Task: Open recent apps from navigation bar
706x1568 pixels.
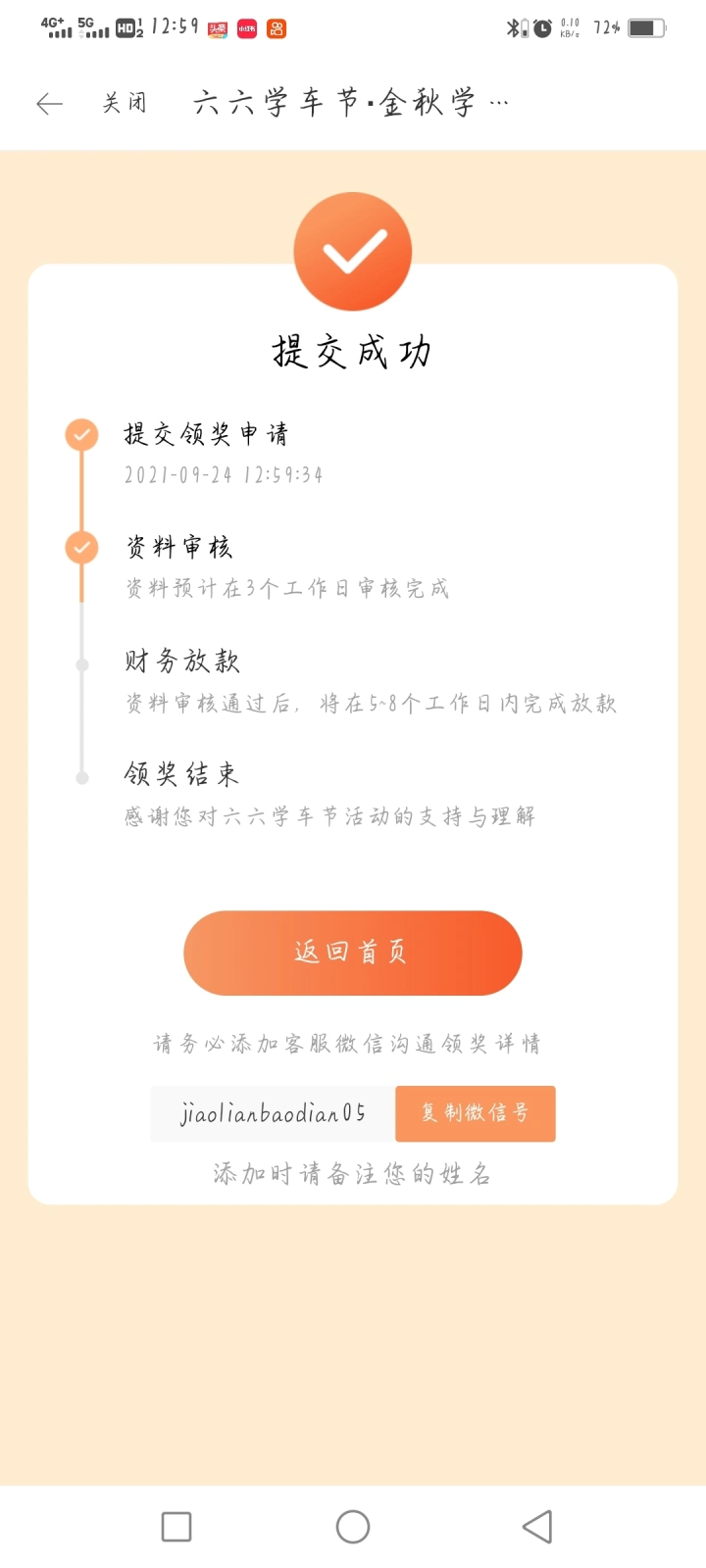Action: coord(176,1526)
